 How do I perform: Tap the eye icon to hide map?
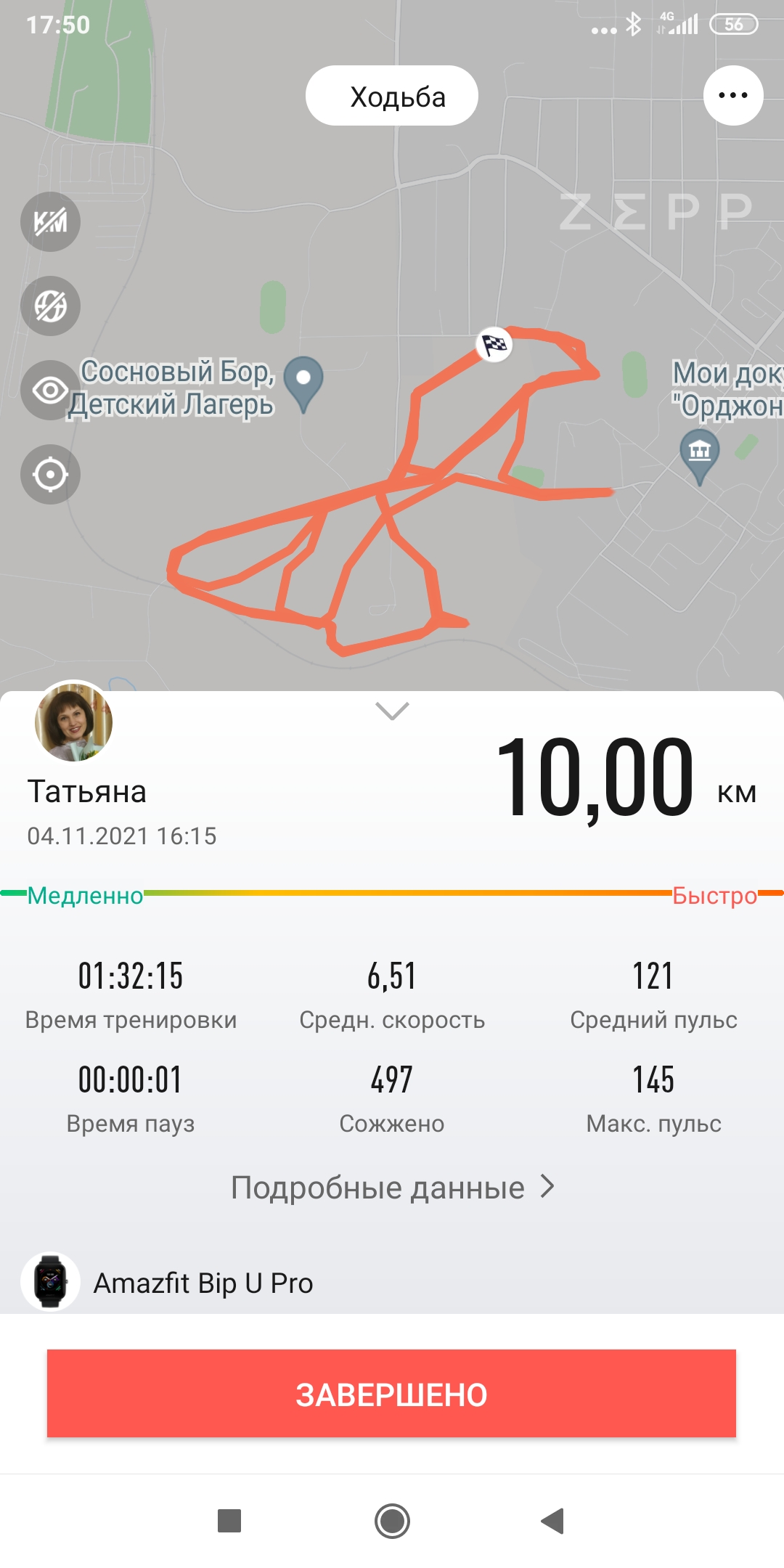coord(50,390)
